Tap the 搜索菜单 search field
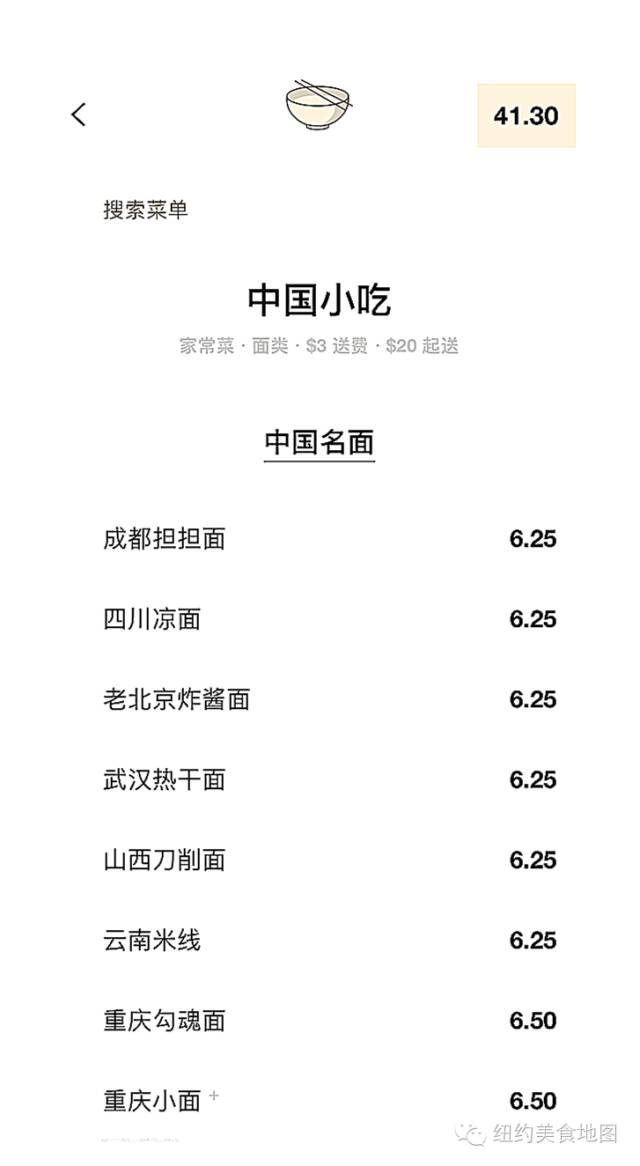Image resolution: width=640 pixels, height=1166 pixels. coord(146,210)
